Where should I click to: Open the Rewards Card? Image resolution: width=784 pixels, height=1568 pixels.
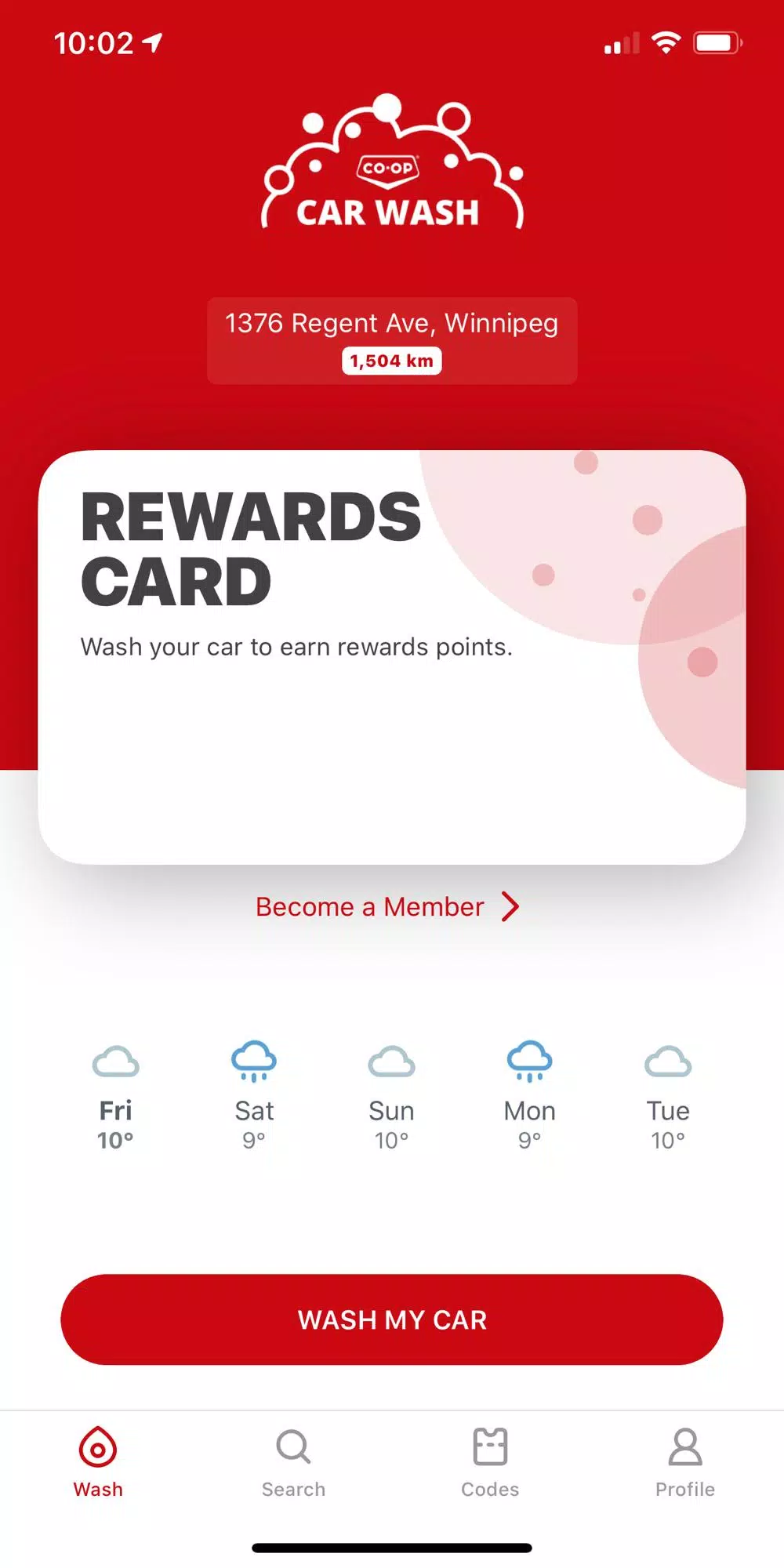click(x=392, y=657)
